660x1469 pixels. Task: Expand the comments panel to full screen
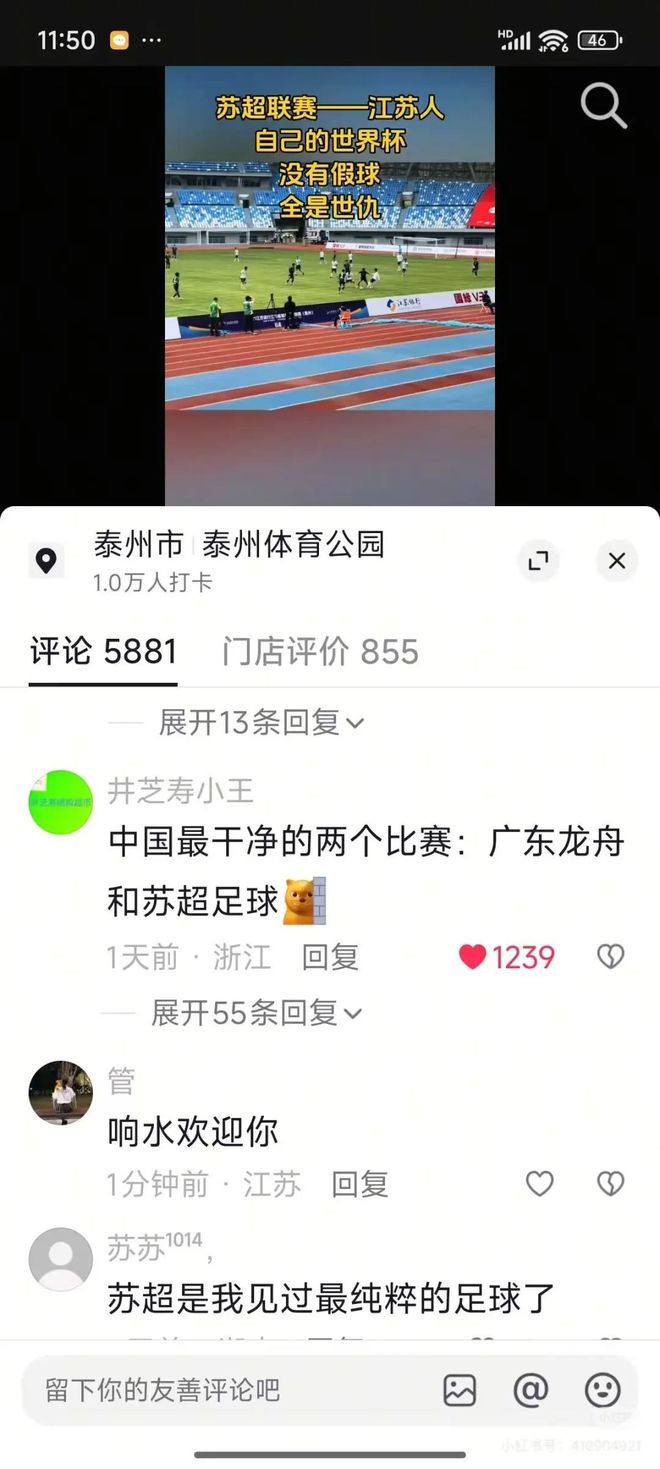pos(539,561)
